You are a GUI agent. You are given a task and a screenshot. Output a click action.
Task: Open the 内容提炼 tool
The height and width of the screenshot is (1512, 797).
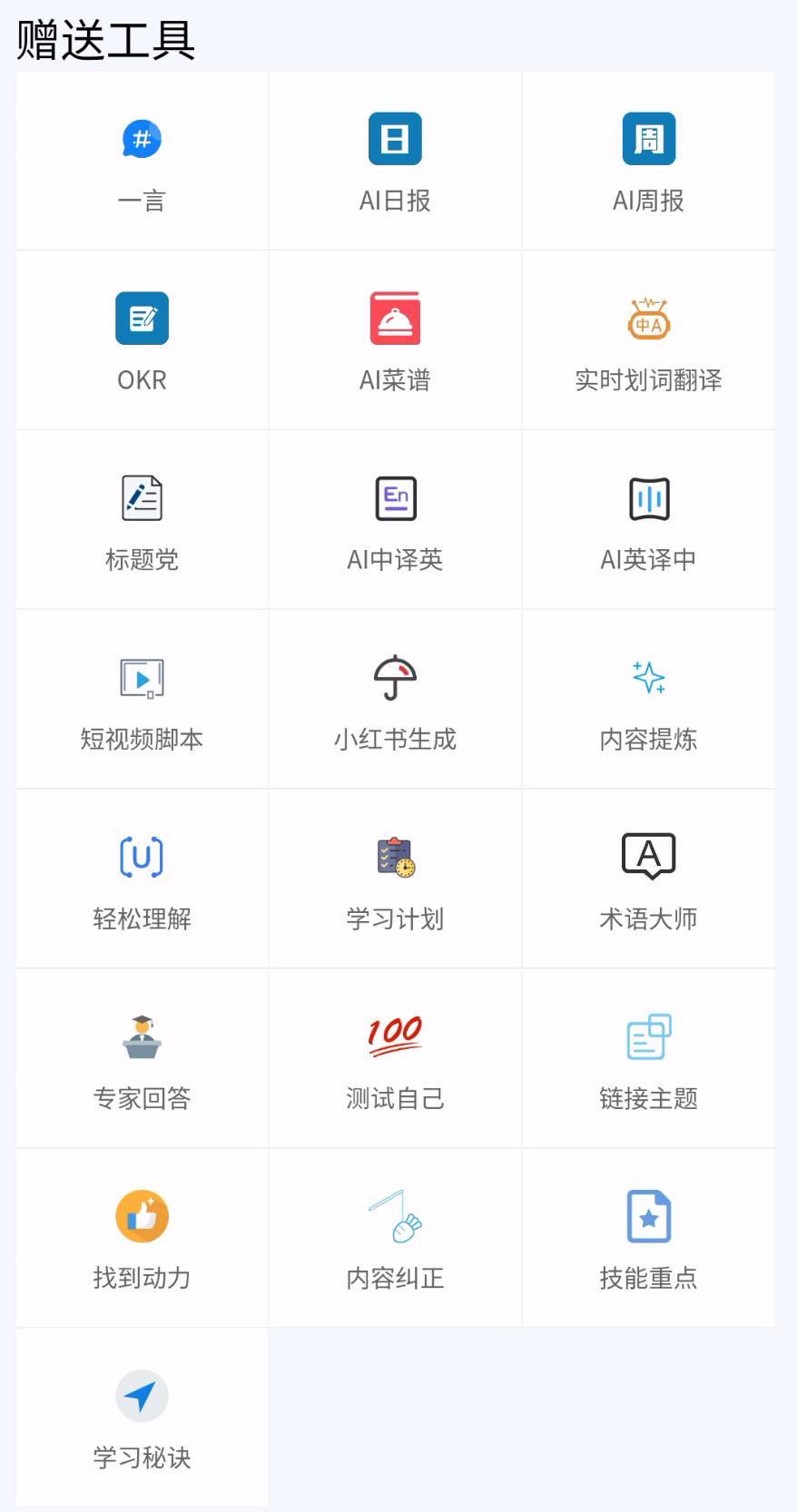[x=649, y=698]
